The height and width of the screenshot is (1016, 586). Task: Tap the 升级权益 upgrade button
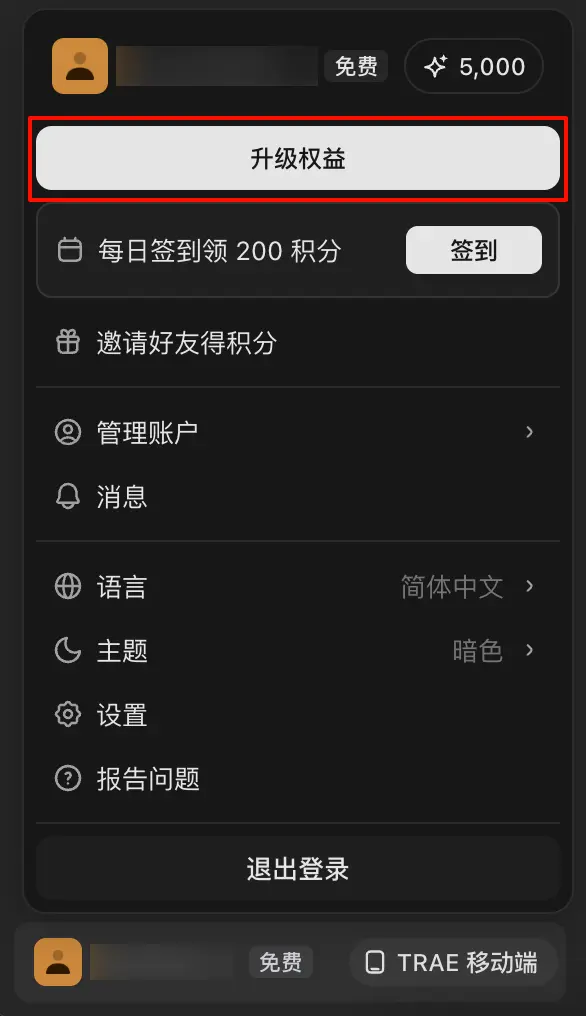click(298, 158)
